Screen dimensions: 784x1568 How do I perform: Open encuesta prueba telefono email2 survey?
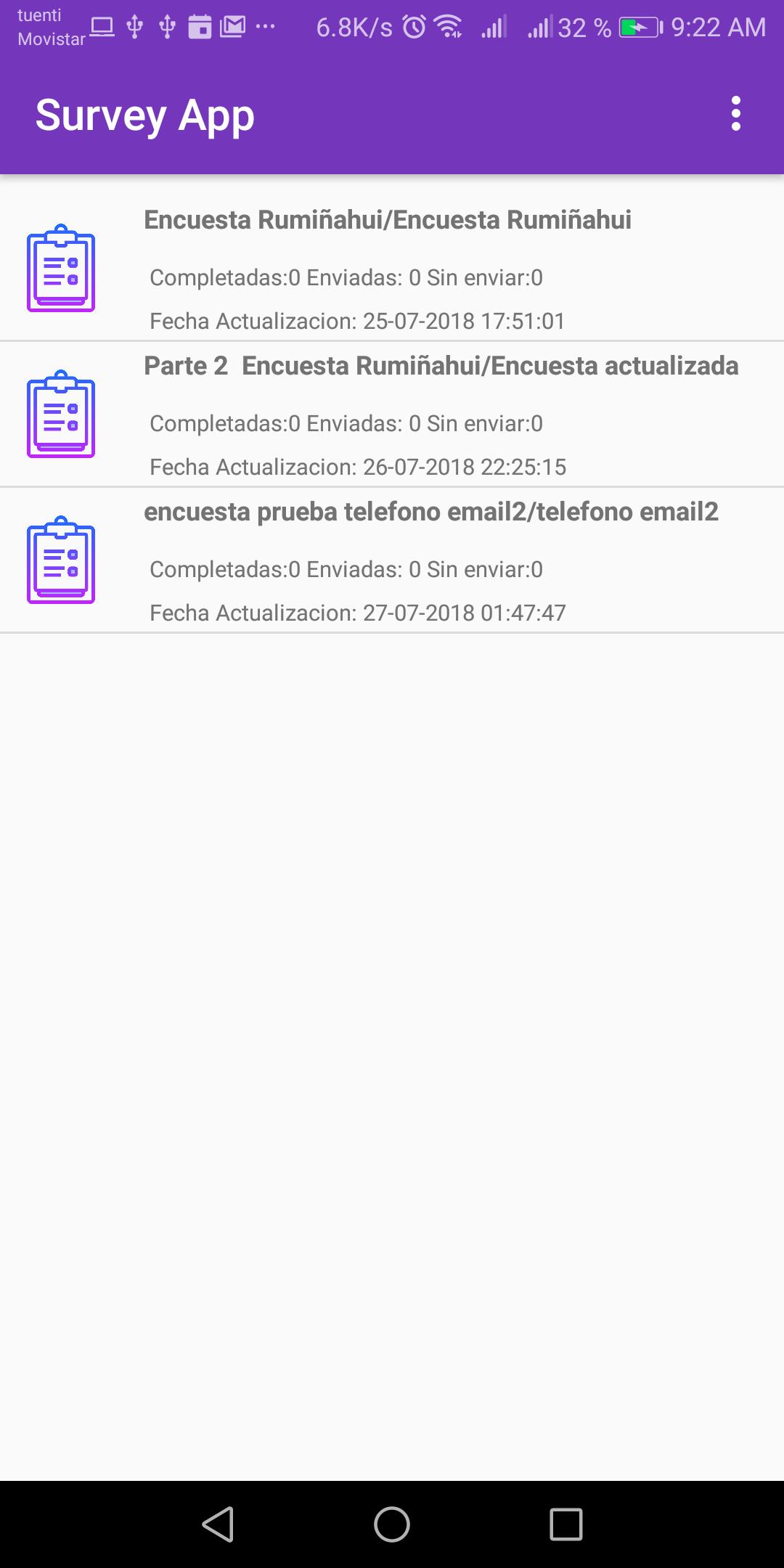point(431,512)
